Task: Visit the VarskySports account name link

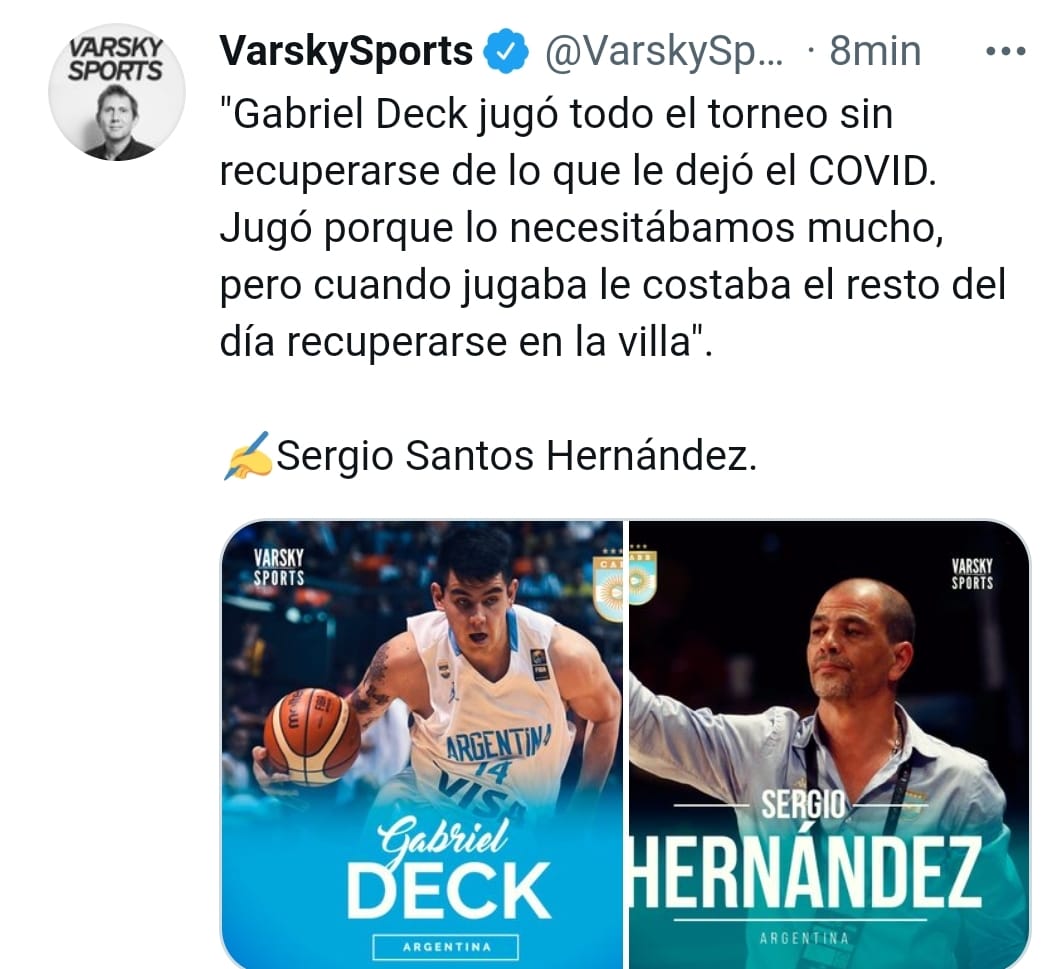Action: pyautogui.click(x=346, y=51)
